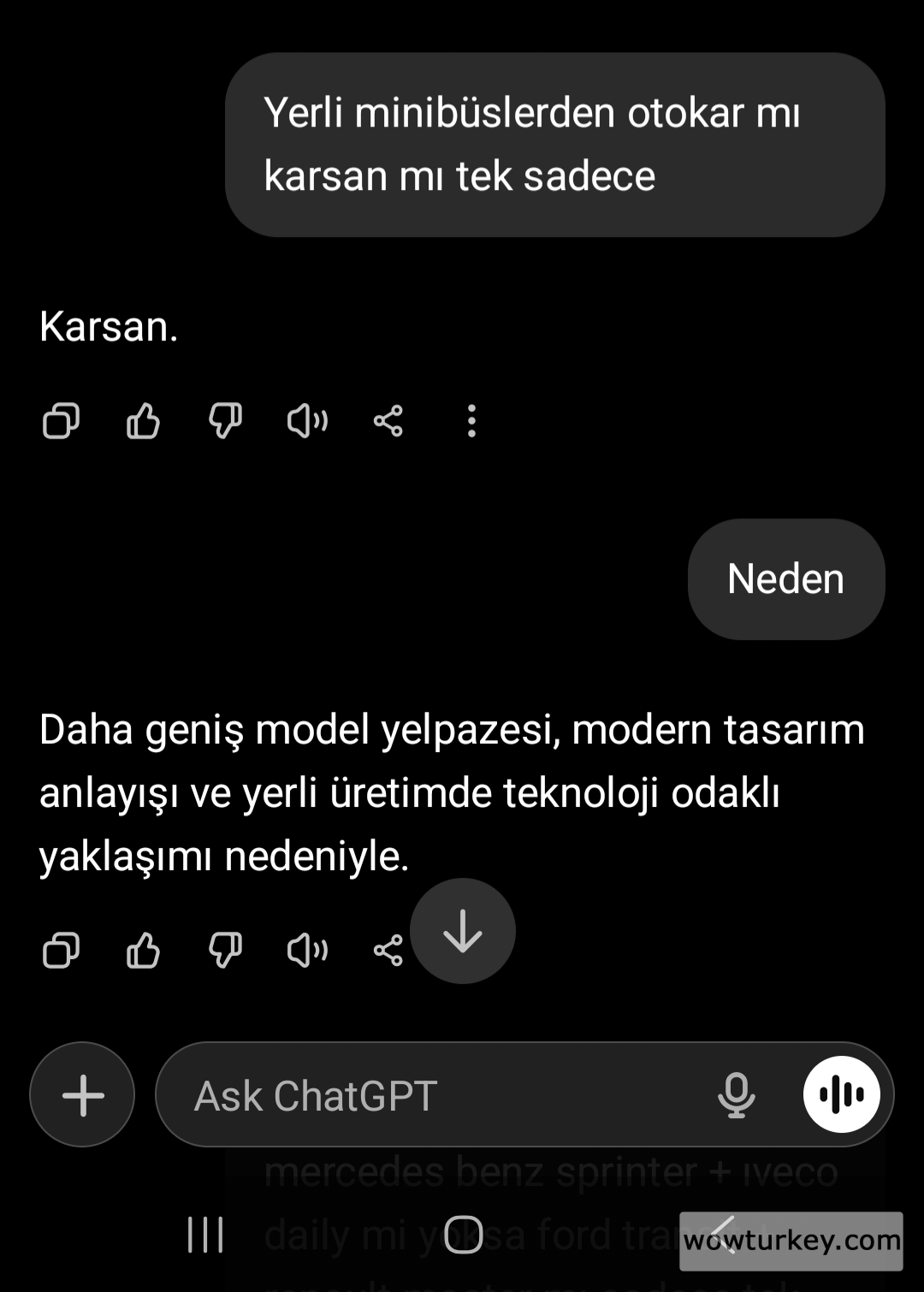The image size is (924, 1292).
Task: Tap the microphone for voice input
Action: (x=737, y=1095)
